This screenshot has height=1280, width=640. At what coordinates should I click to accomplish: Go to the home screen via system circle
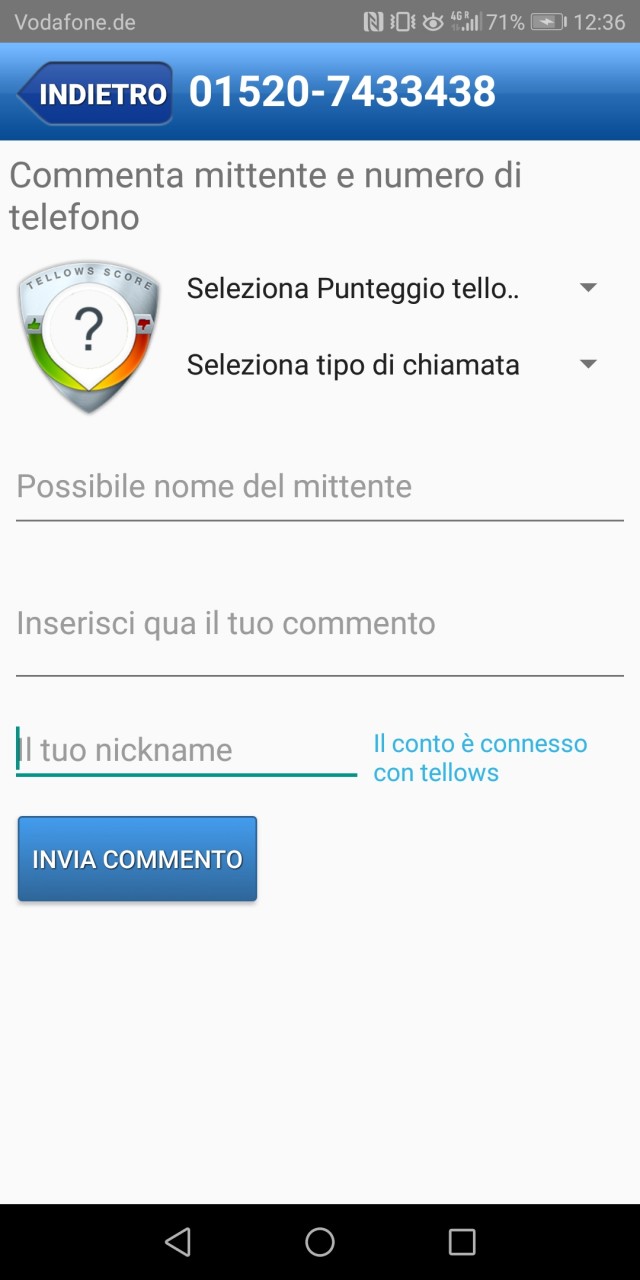(320, 1242)
